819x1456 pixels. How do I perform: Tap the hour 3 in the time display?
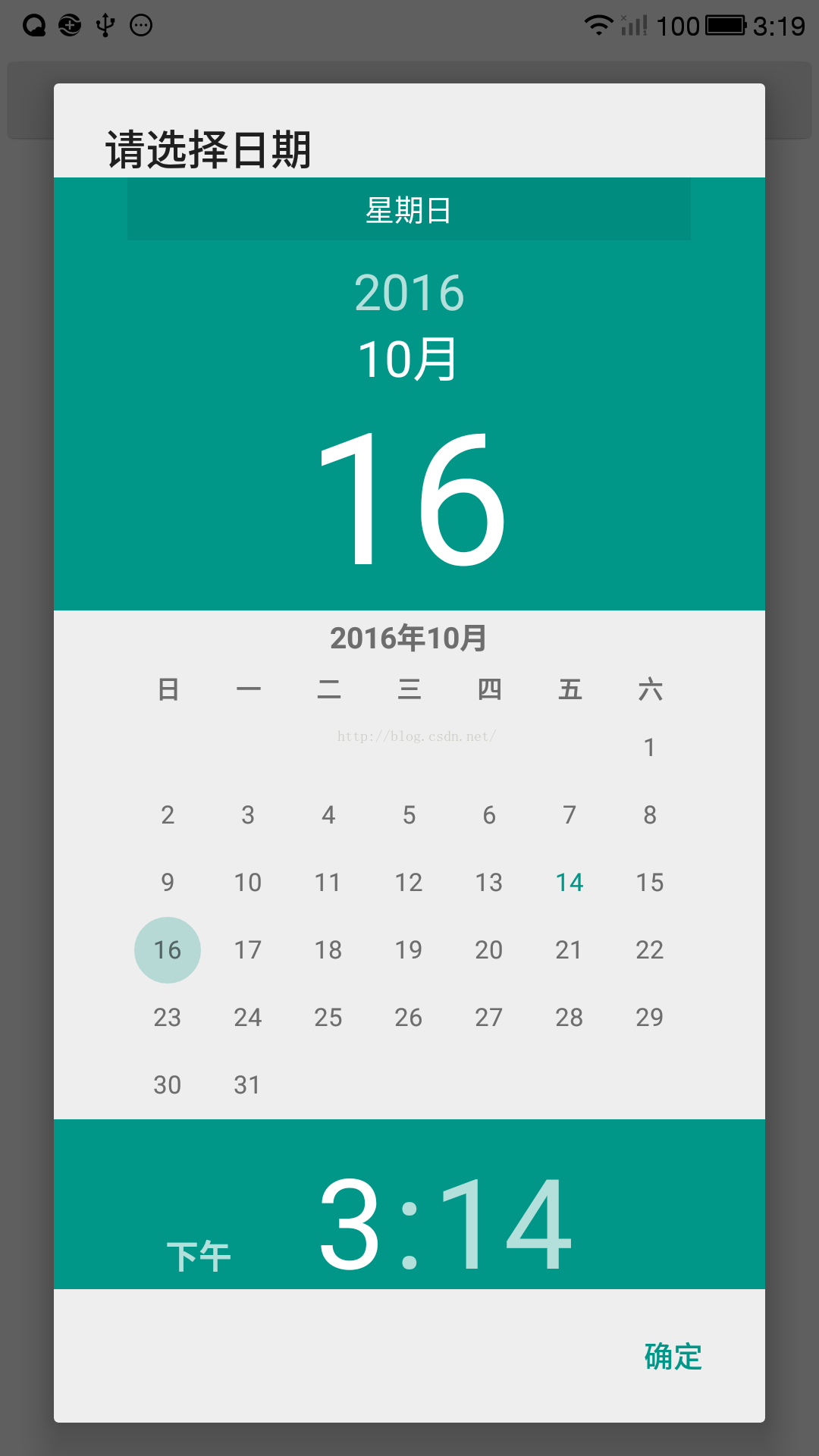[x=350, y=1224]
